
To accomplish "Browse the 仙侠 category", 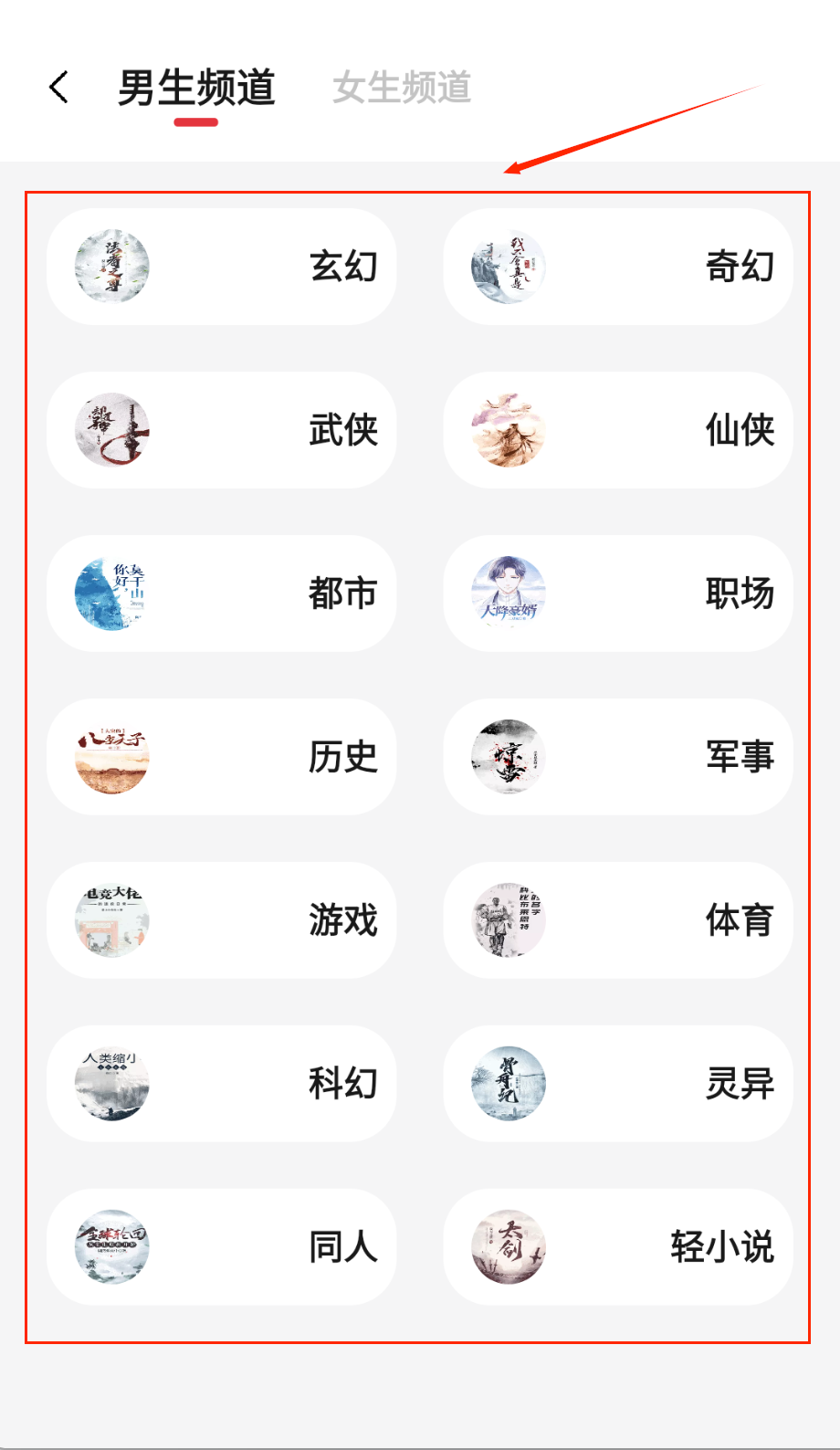I will pyautogui.click(x=618, y=430).
